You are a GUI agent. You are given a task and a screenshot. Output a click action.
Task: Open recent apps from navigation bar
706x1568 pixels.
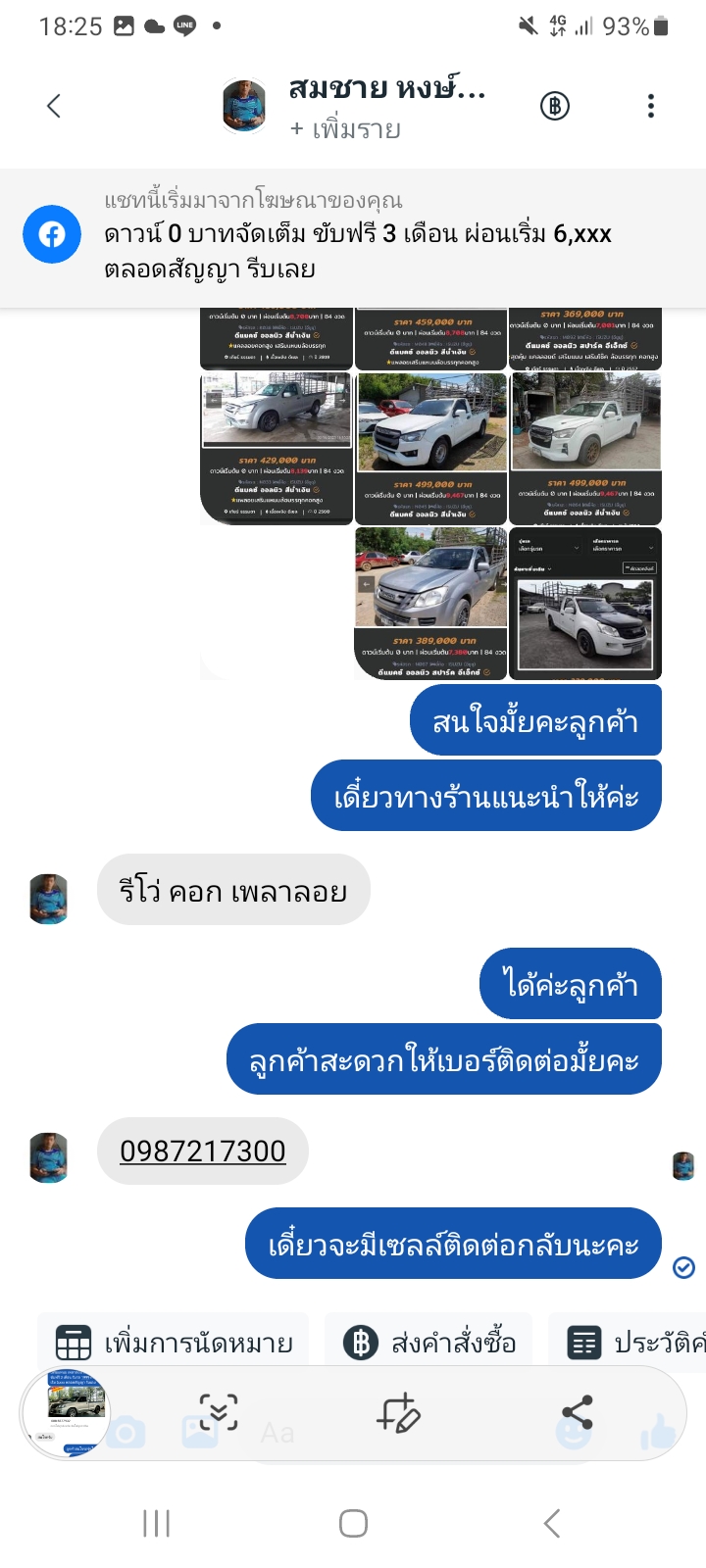[x=157, y=1523]
